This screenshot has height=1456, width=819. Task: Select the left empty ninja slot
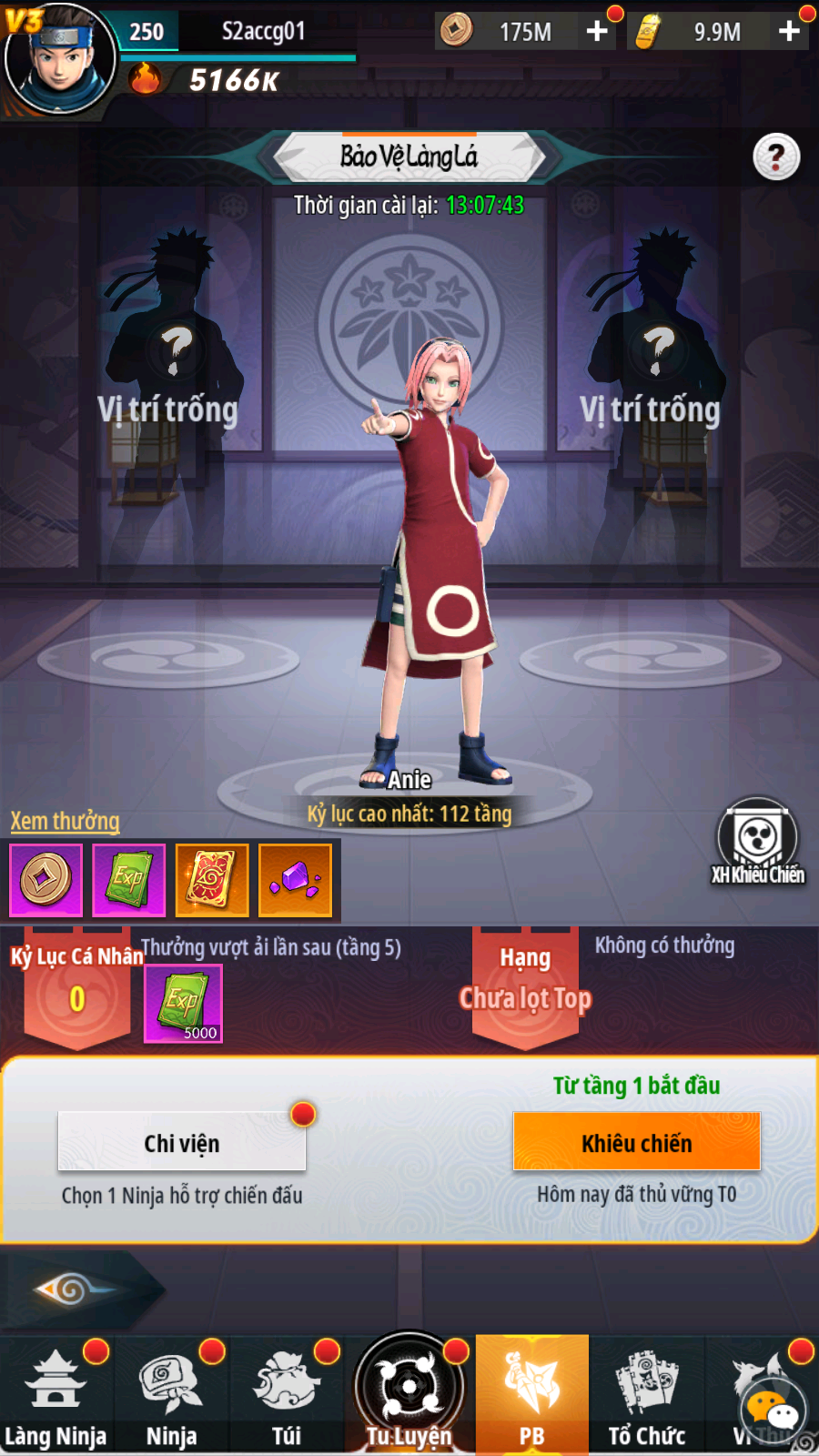[169, 382]
